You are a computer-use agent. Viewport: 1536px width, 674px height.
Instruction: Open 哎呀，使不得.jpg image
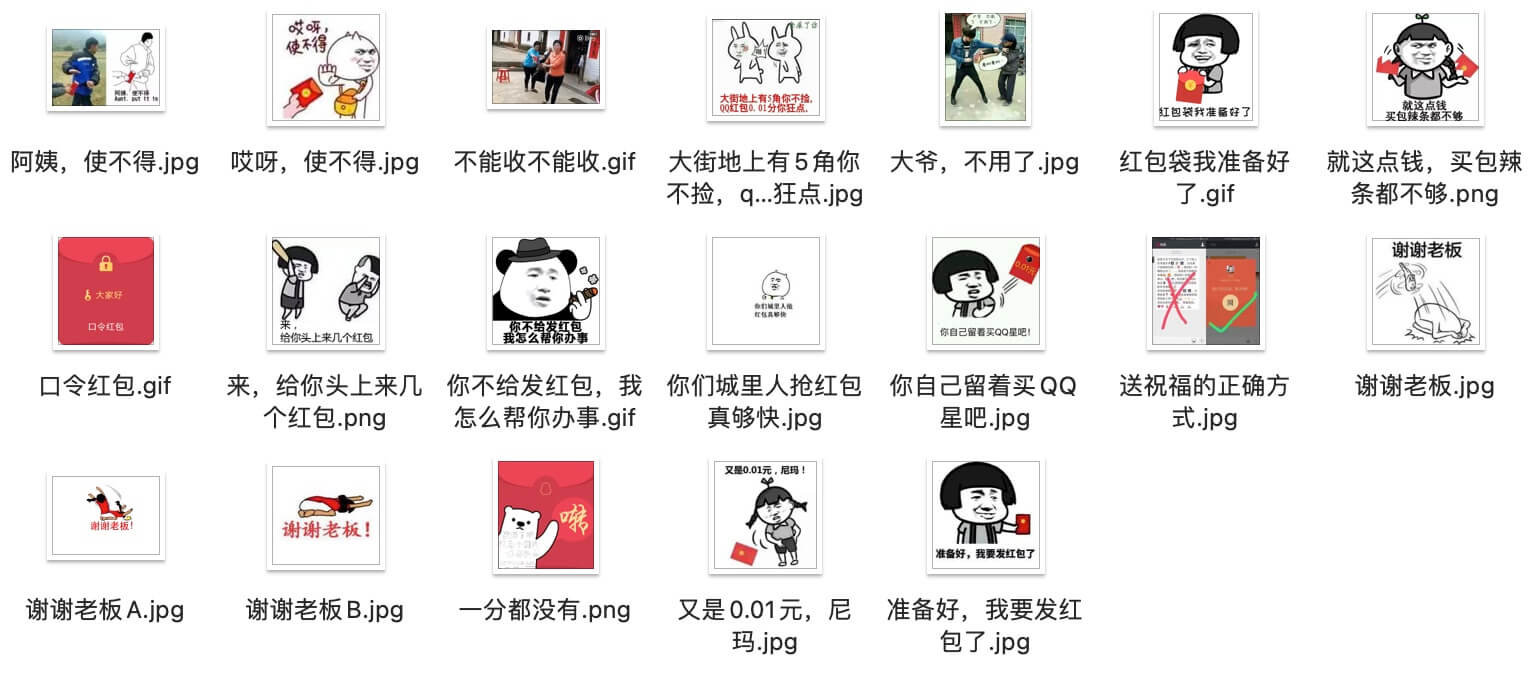coord(326,68)
